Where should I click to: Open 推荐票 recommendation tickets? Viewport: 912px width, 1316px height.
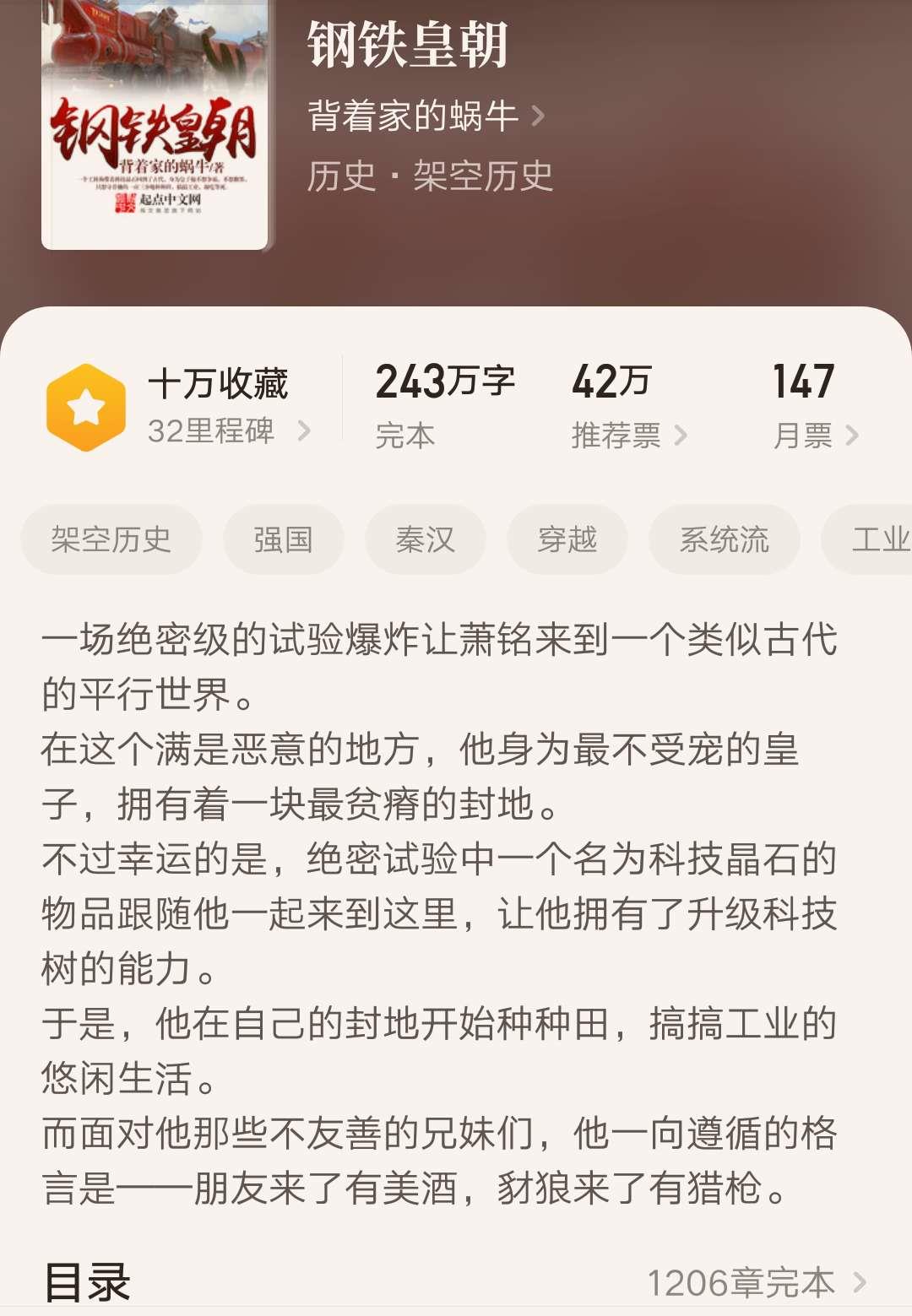(627, 435)
